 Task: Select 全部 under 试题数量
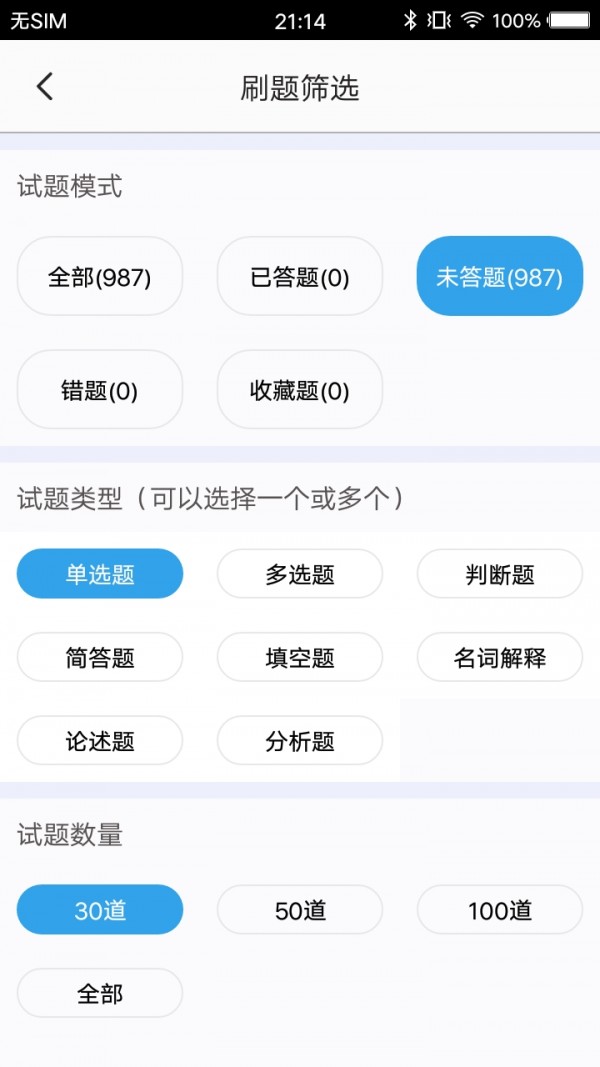[x=100, y=993]
